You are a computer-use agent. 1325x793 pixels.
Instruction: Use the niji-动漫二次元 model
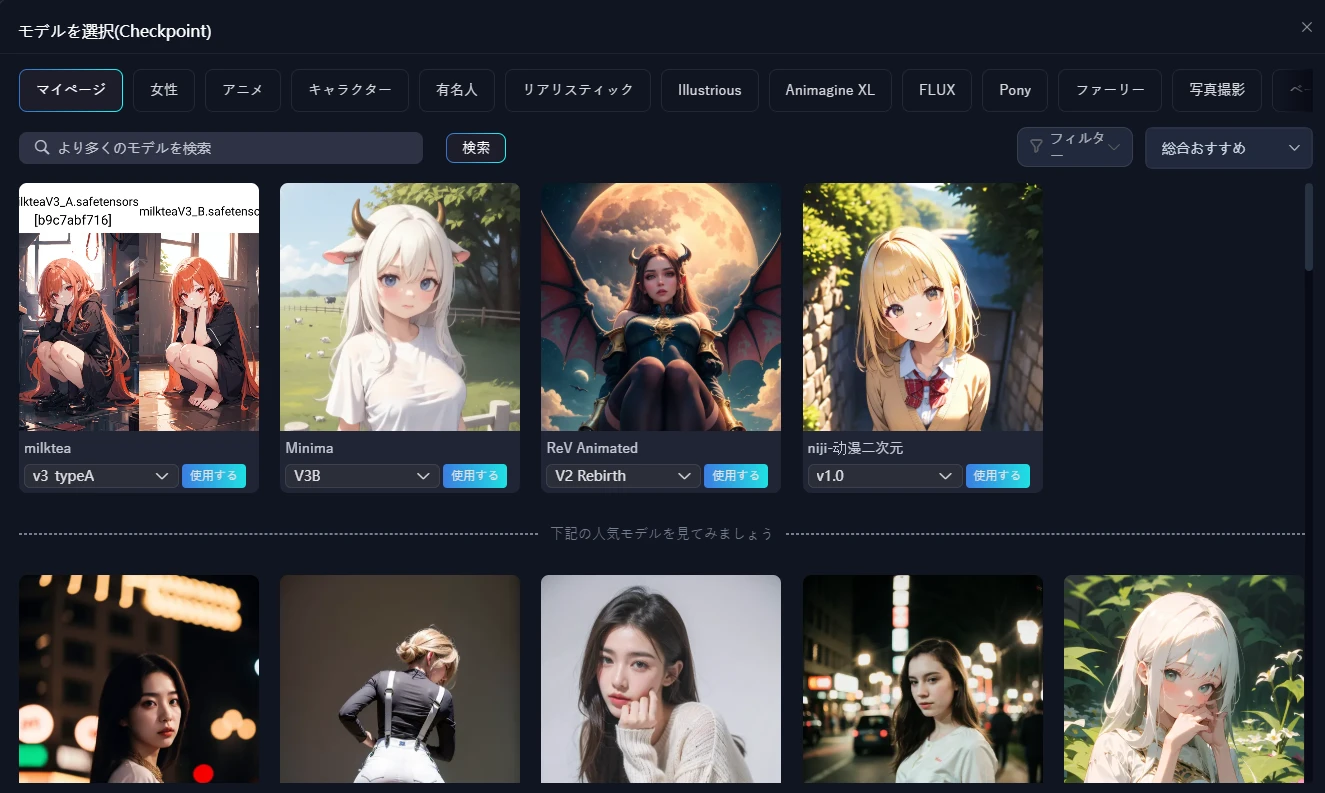[997, 476]
